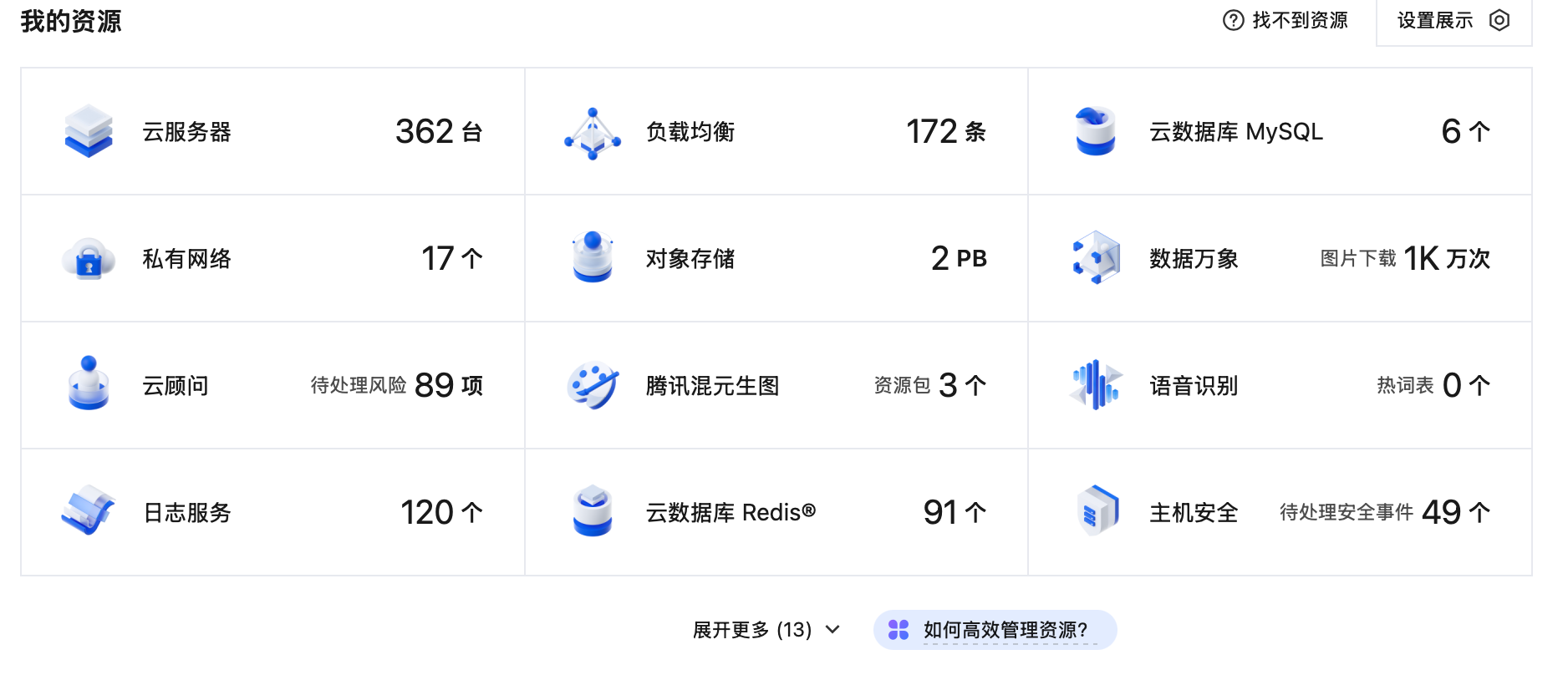
Task: Open the 找不到资源 help link
Action: click(1285, 20)
